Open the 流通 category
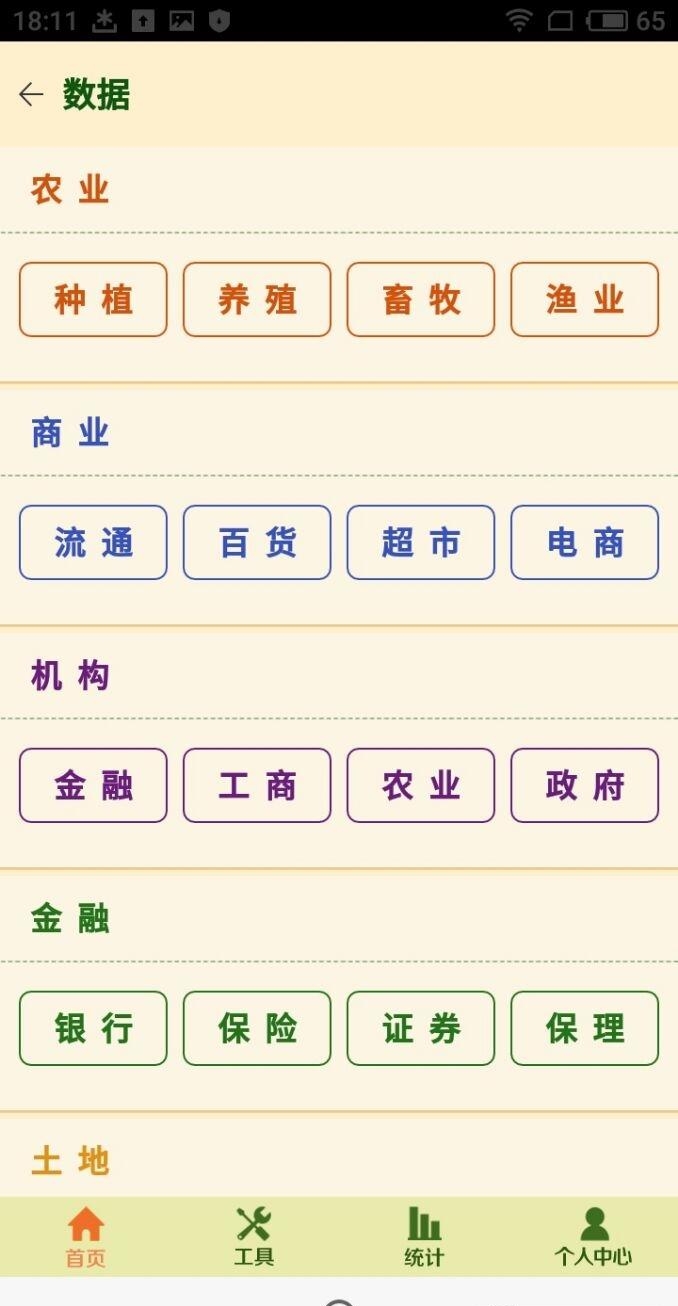678x1306 pixels. pyautogui.click(x=93, y=542)
